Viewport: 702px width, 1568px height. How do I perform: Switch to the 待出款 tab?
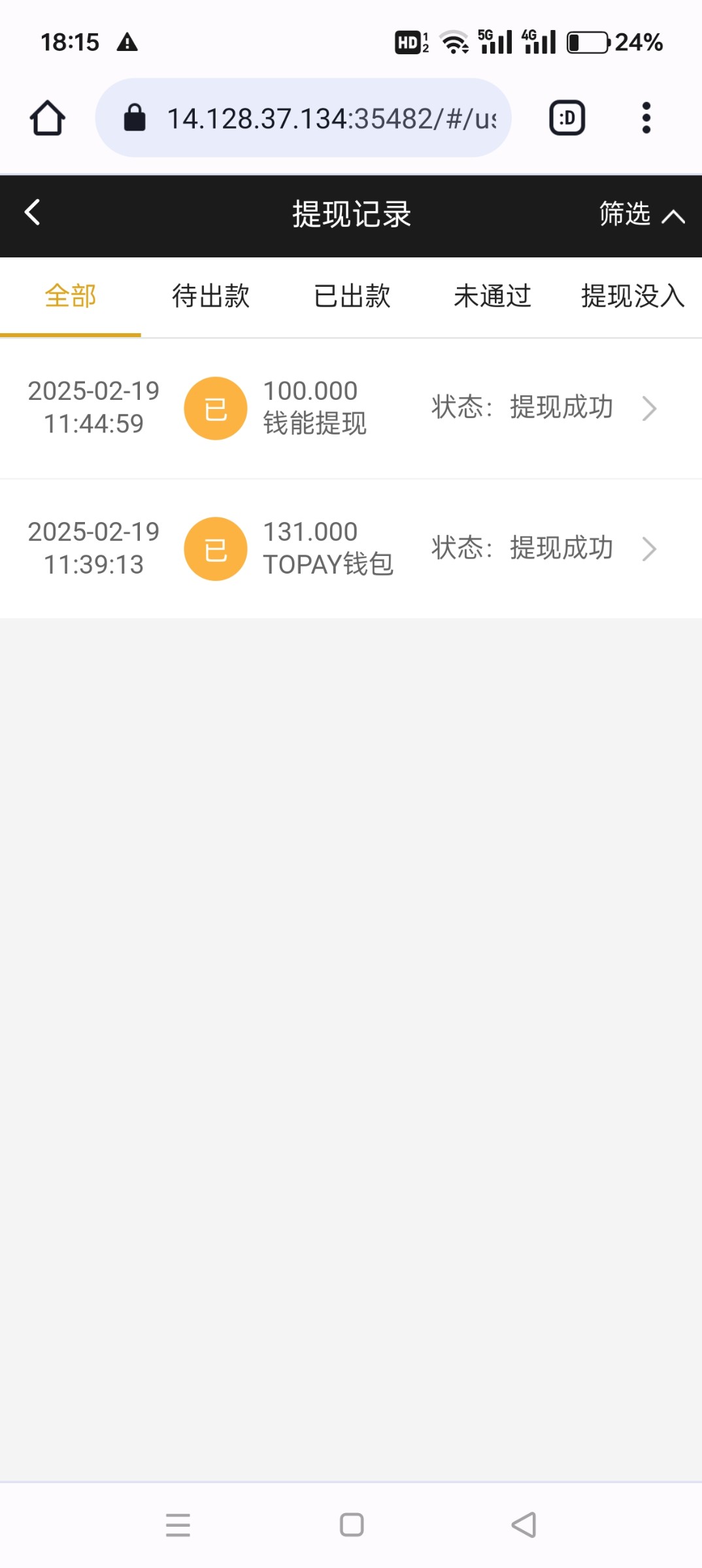coord(211,296)
